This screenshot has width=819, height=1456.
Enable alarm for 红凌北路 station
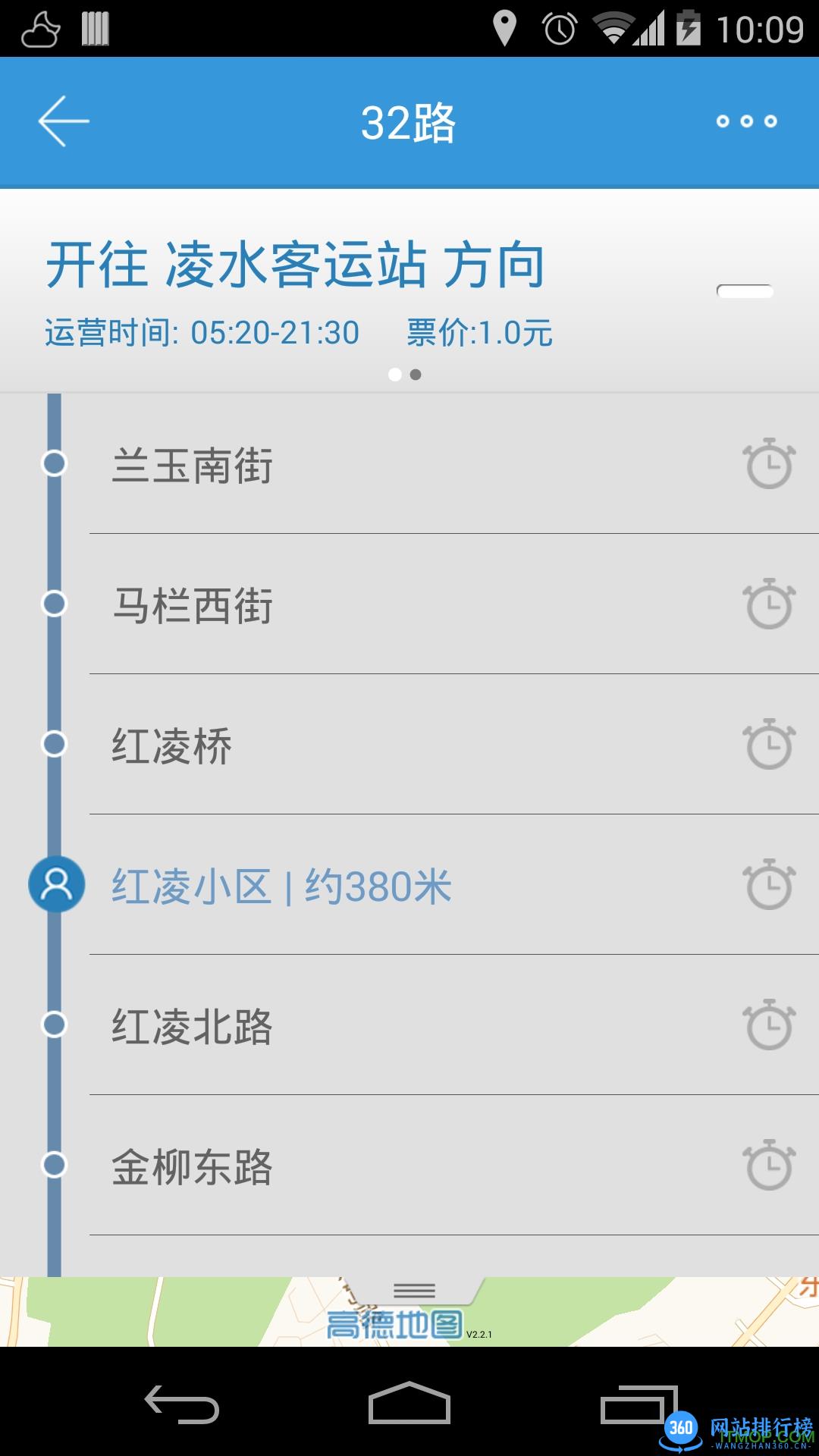[x=769, y=1024]
